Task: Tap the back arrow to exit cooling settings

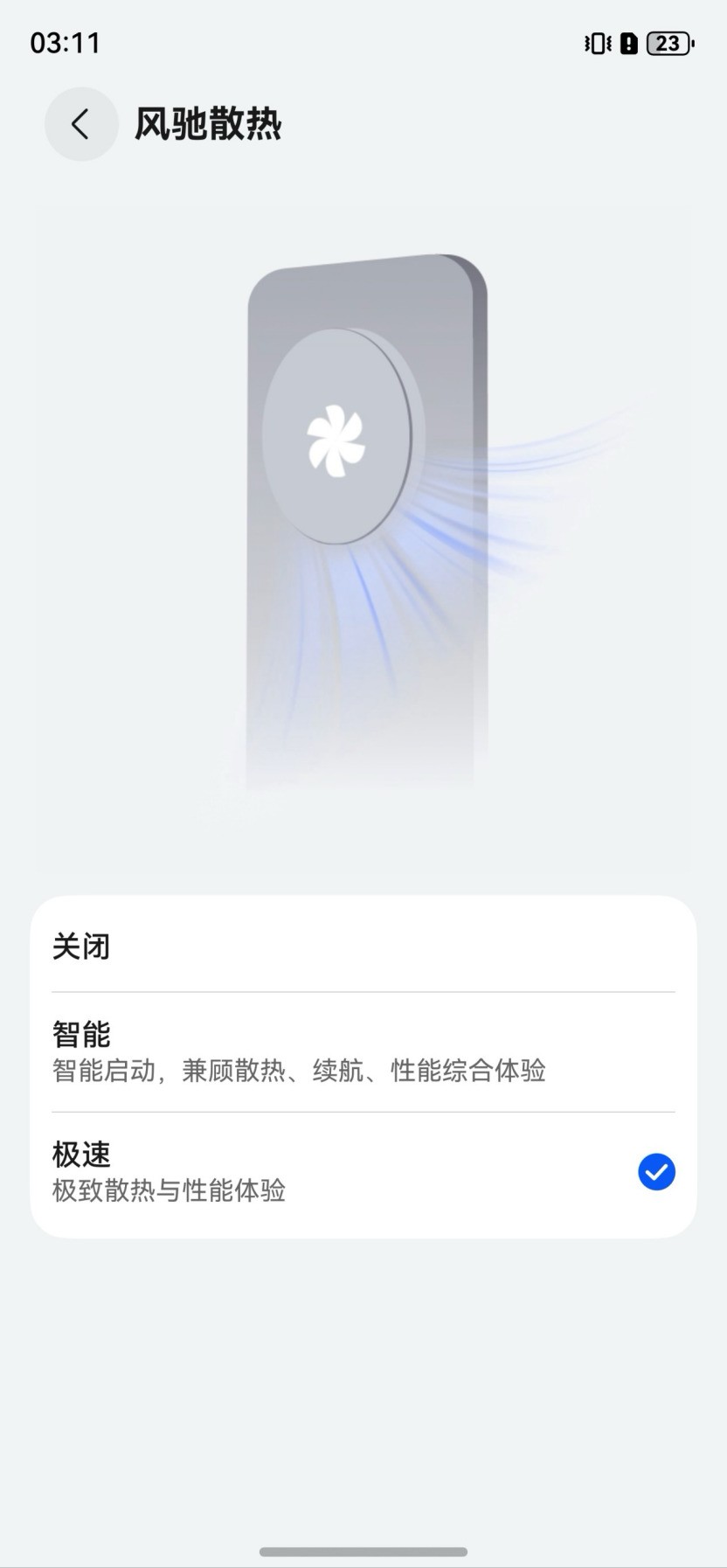Action: pos(80,124)
